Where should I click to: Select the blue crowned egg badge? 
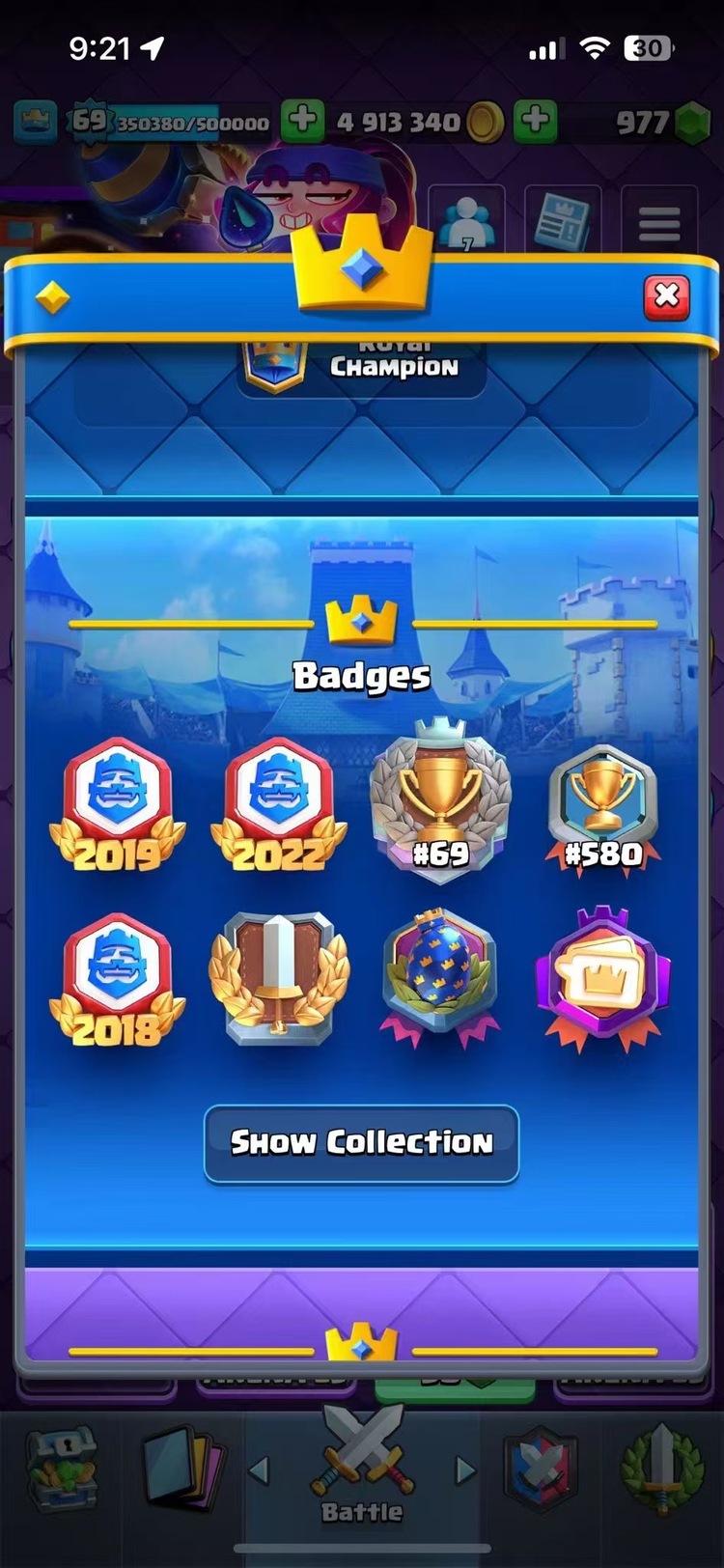point(440,977)
